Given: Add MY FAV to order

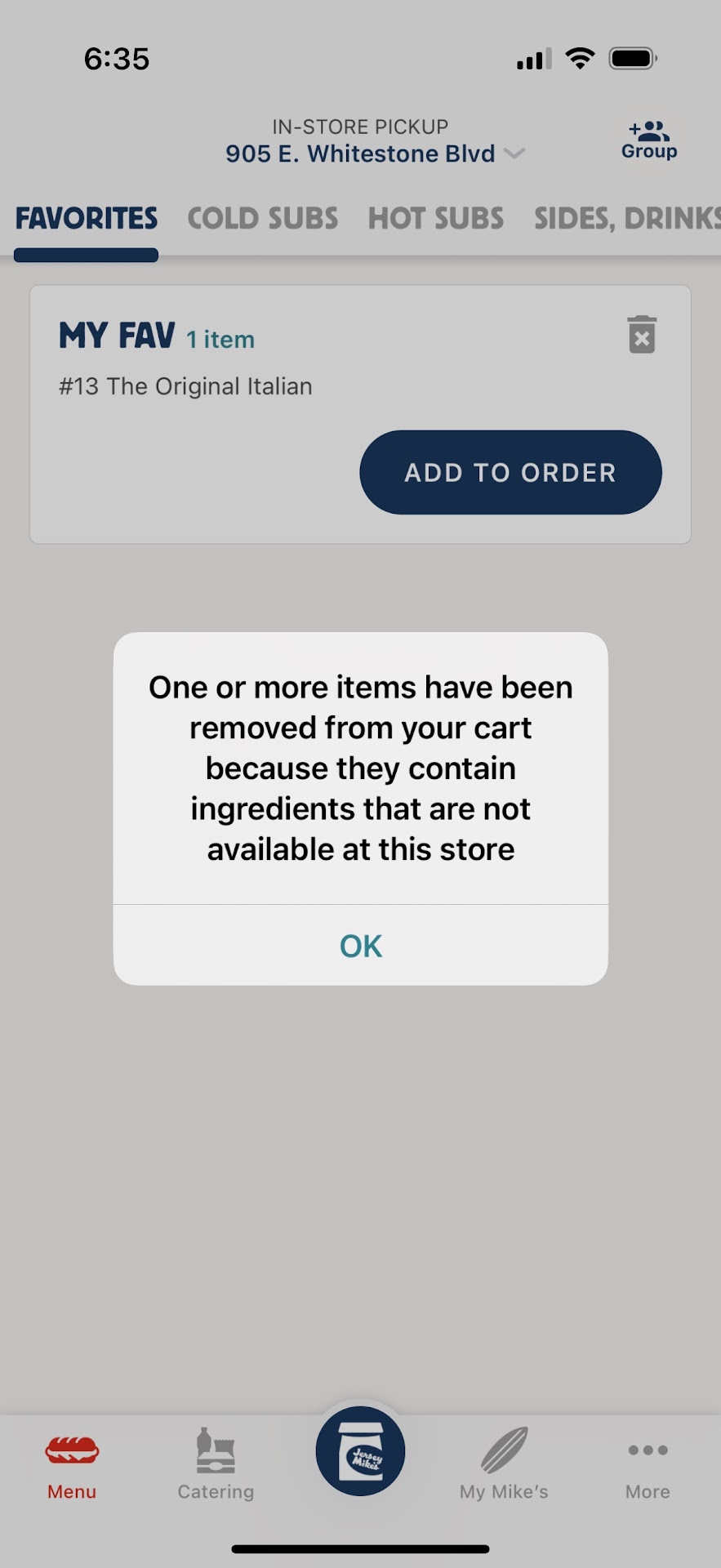Looking at the screenshot, I should pyautogui.click(x=510, y=472).
